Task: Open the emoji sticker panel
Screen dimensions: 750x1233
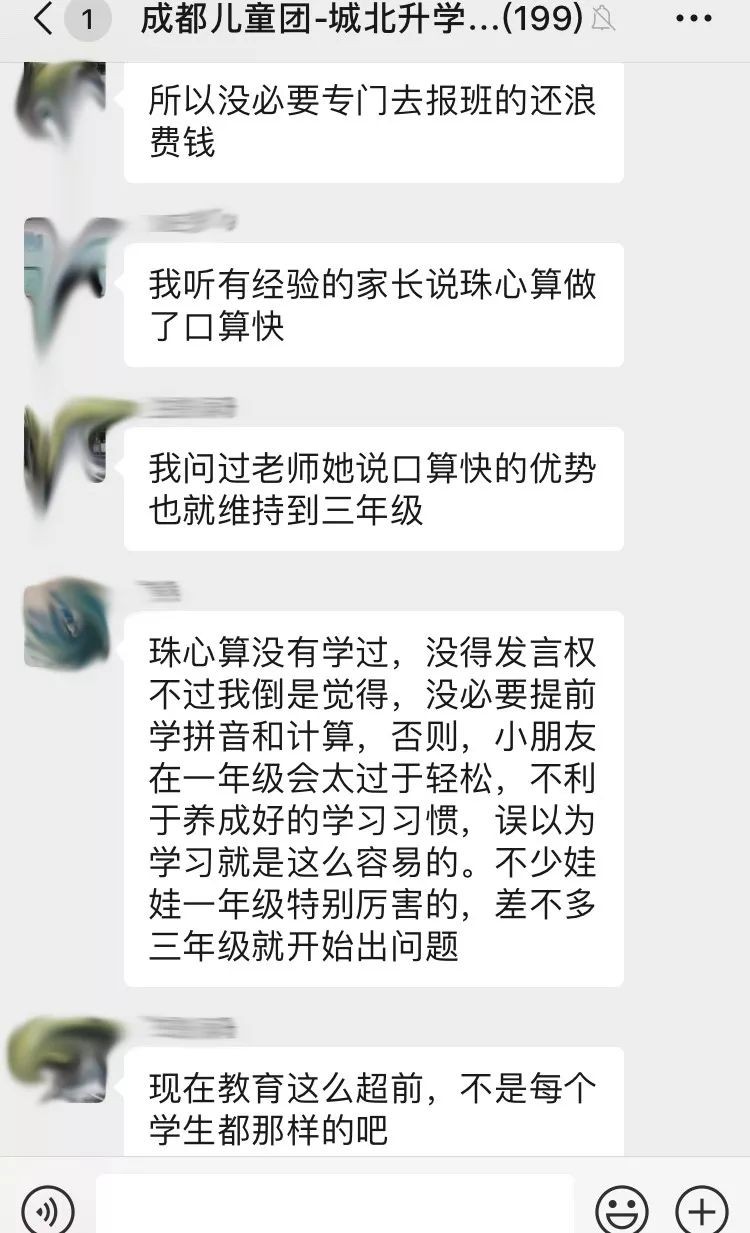Action: click(x=622, y=1209)
